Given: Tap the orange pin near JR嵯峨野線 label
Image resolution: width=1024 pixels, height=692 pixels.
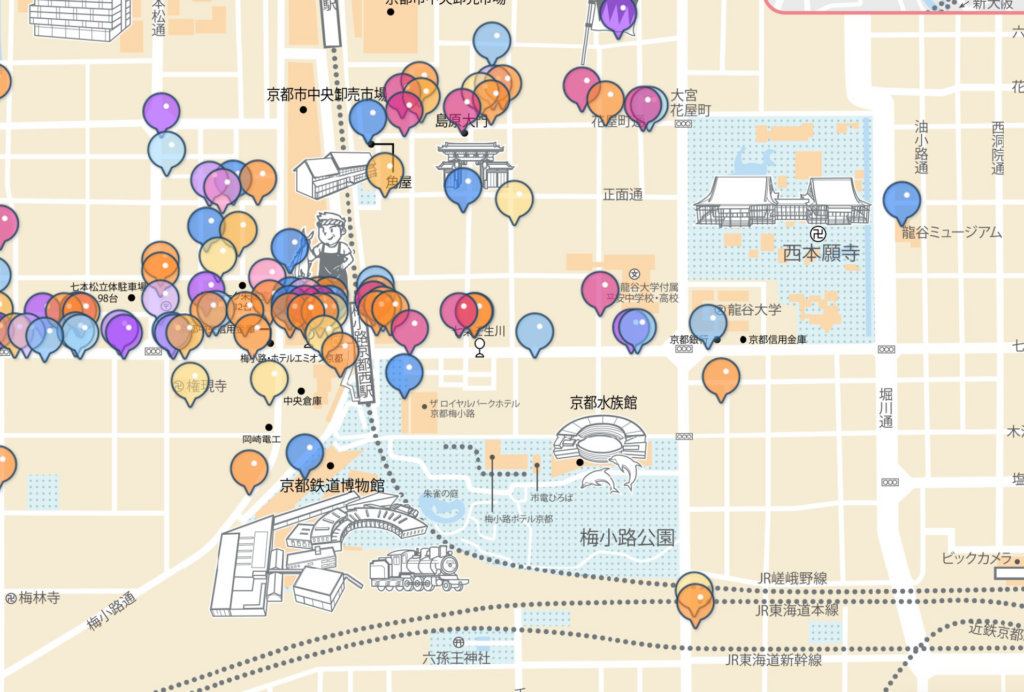Looking at the screenshot, I should click(695, 602).
